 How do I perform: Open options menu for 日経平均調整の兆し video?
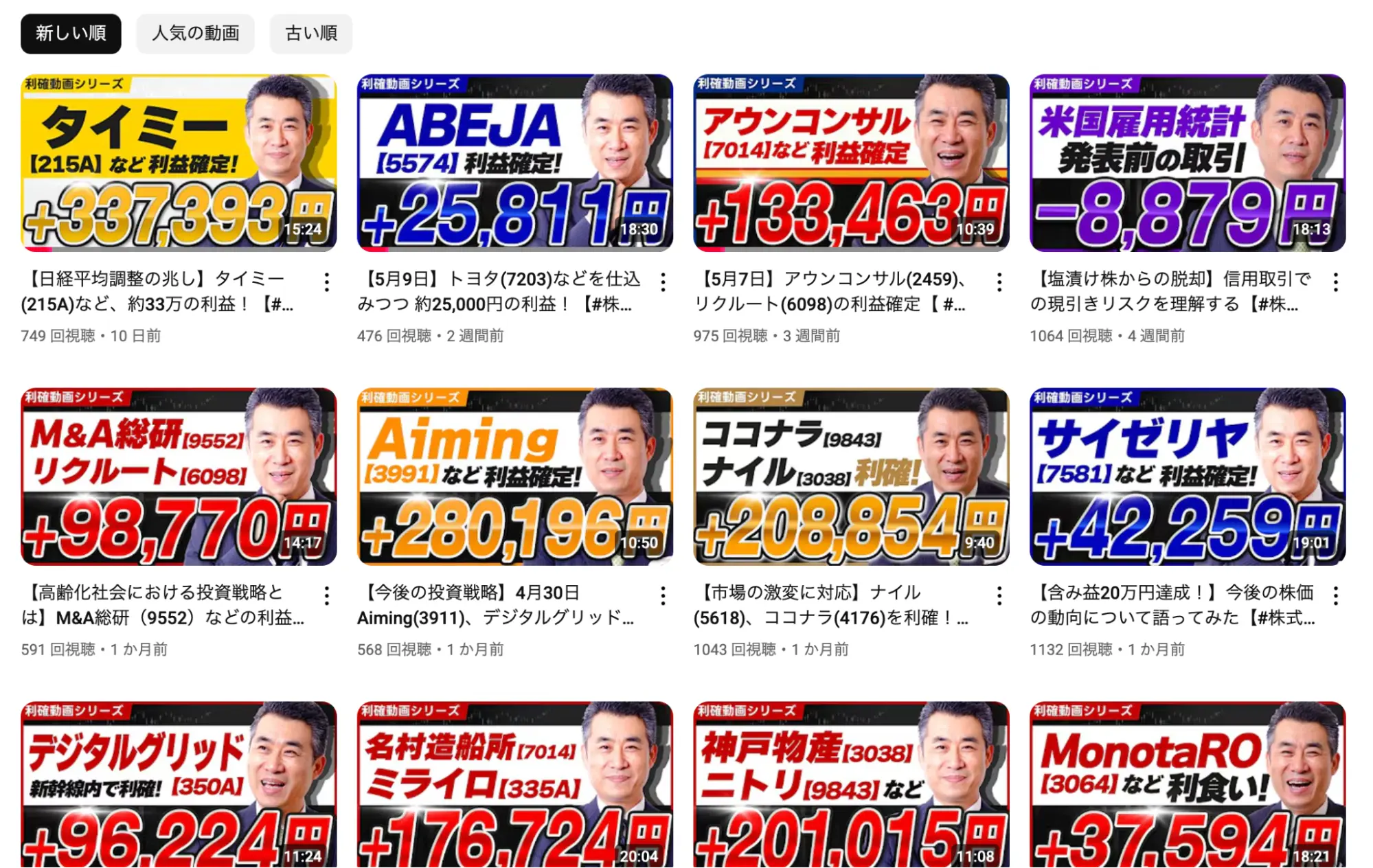(327, 282)
